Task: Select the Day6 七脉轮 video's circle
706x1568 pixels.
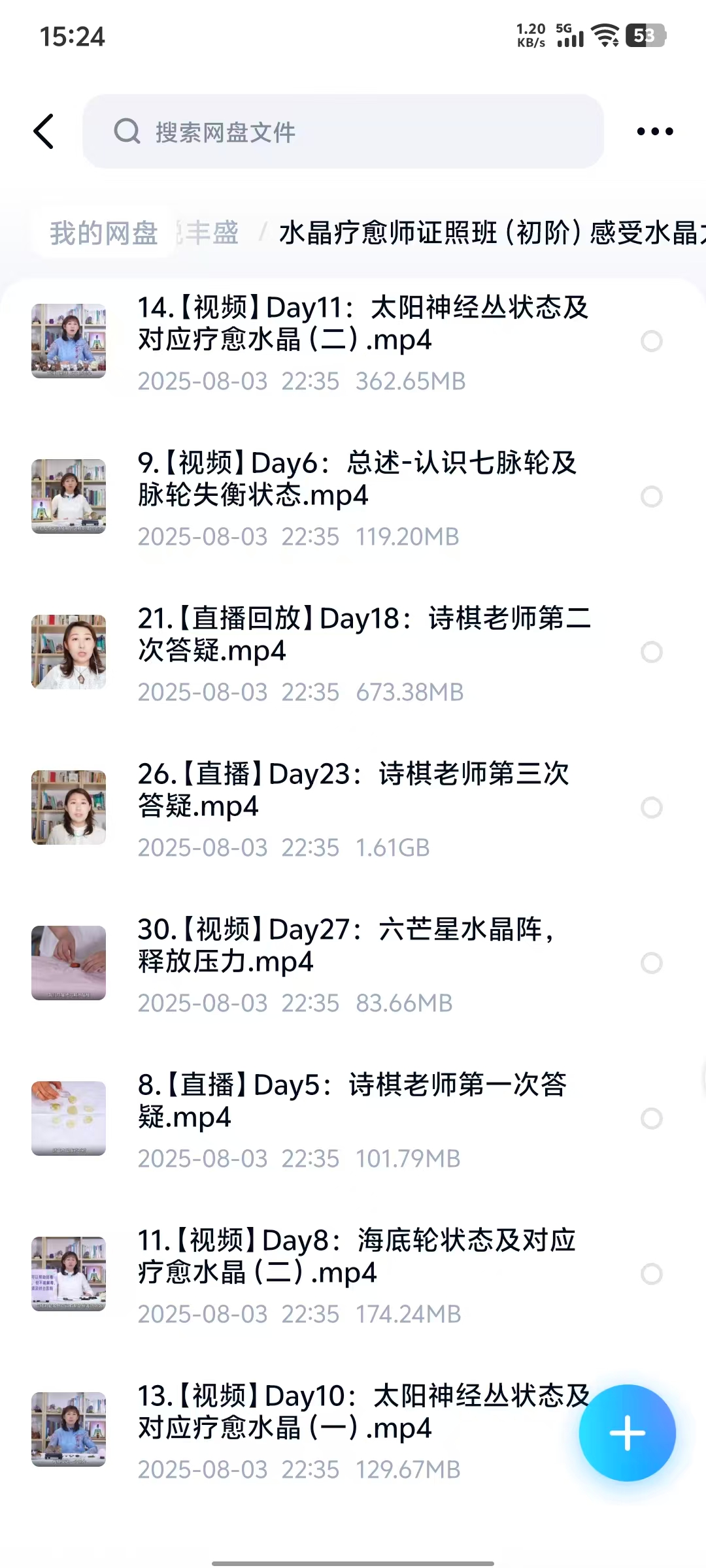Action: point(651,497)
